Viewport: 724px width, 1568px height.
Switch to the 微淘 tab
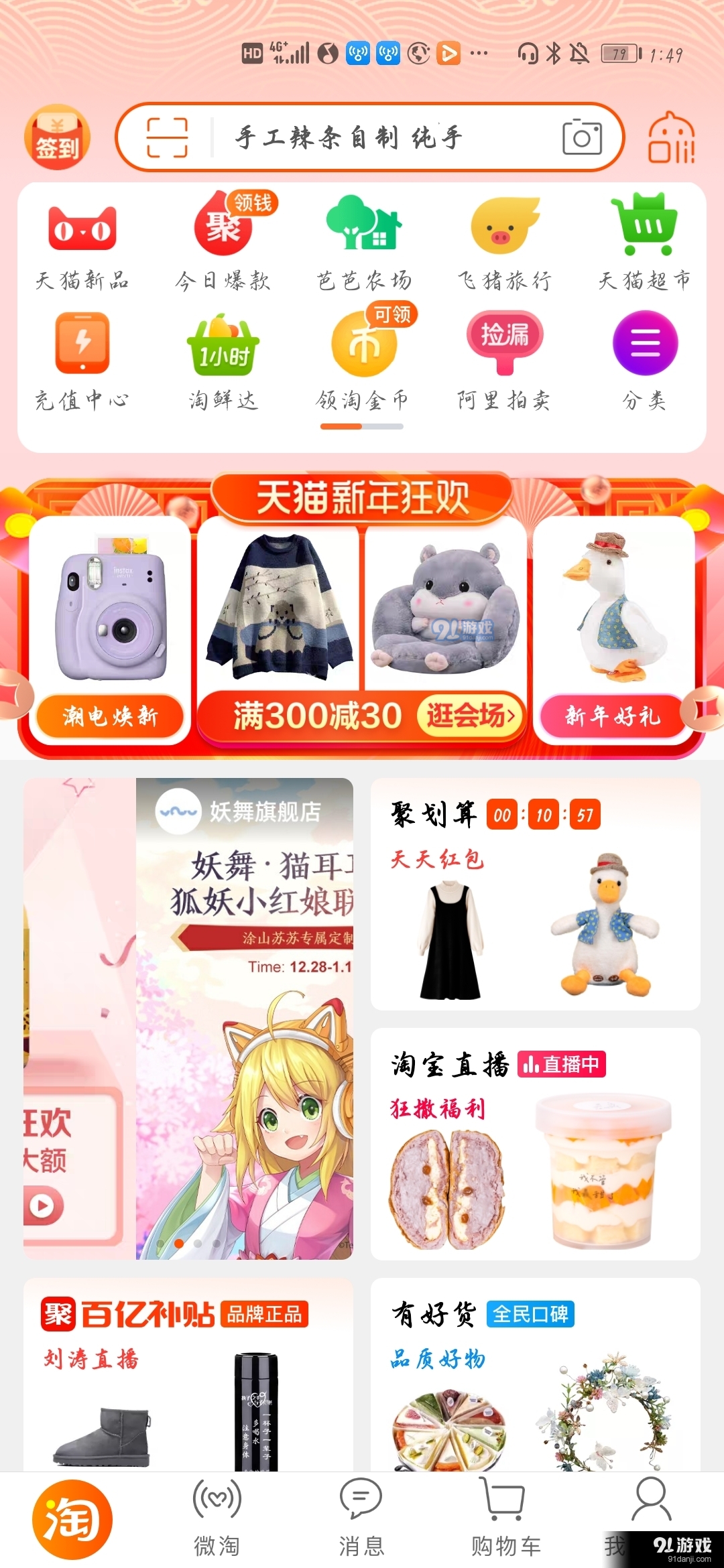(x=217, y=1518)
